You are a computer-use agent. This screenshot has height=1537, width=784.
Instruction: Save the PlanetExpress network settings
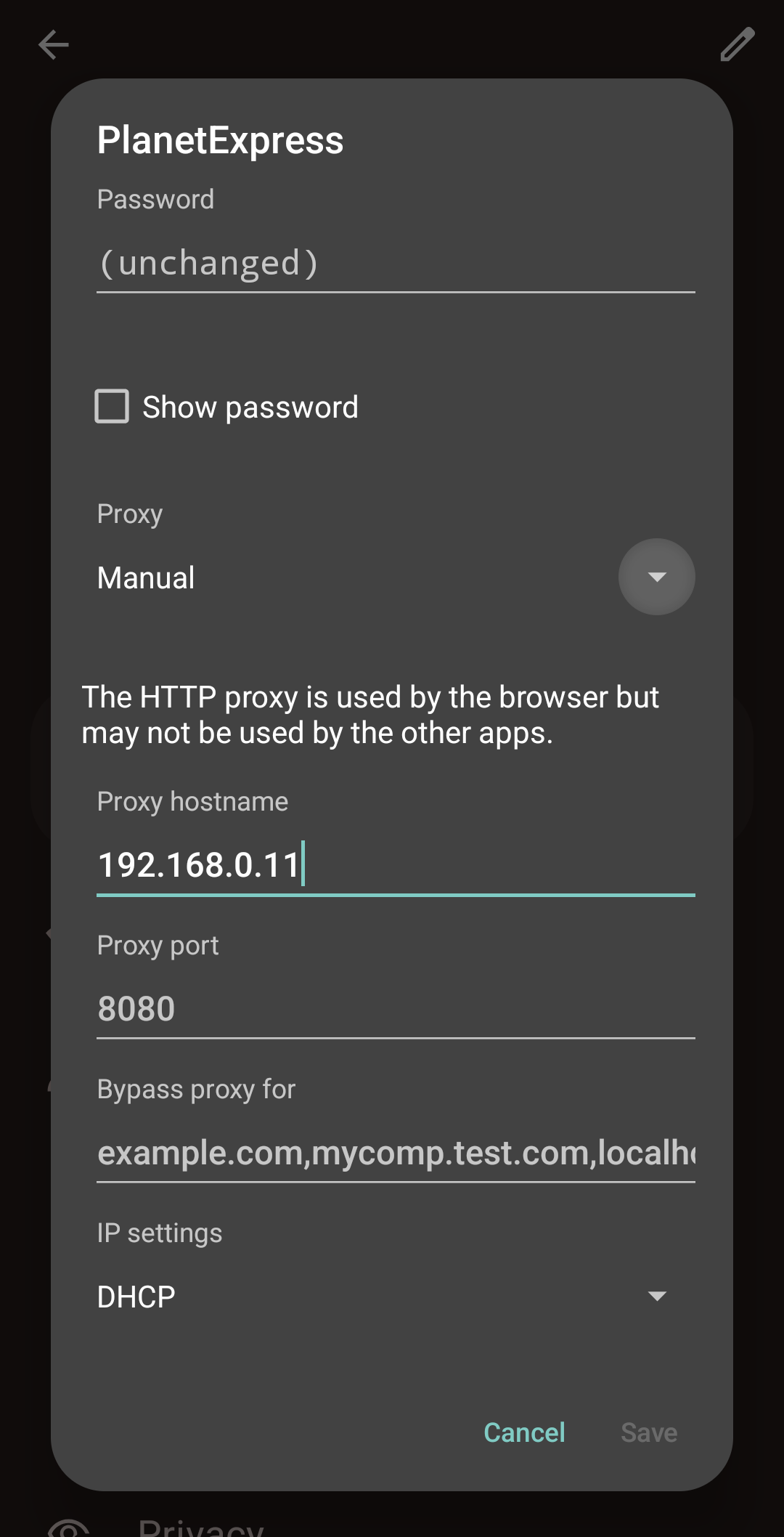pos(649,1432)
